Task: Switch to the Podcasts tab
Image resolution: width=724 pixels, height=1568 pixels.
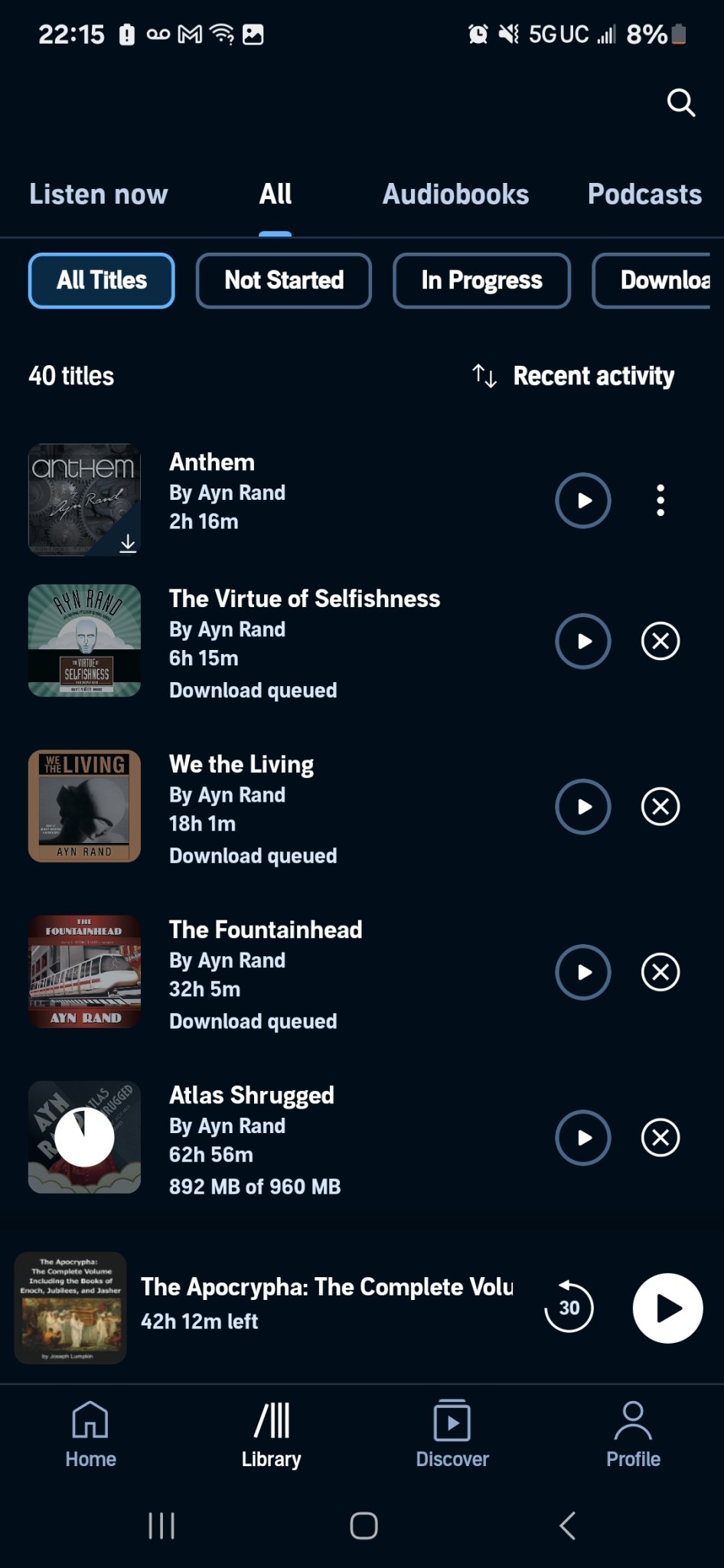Action: [x=644, y=194]
